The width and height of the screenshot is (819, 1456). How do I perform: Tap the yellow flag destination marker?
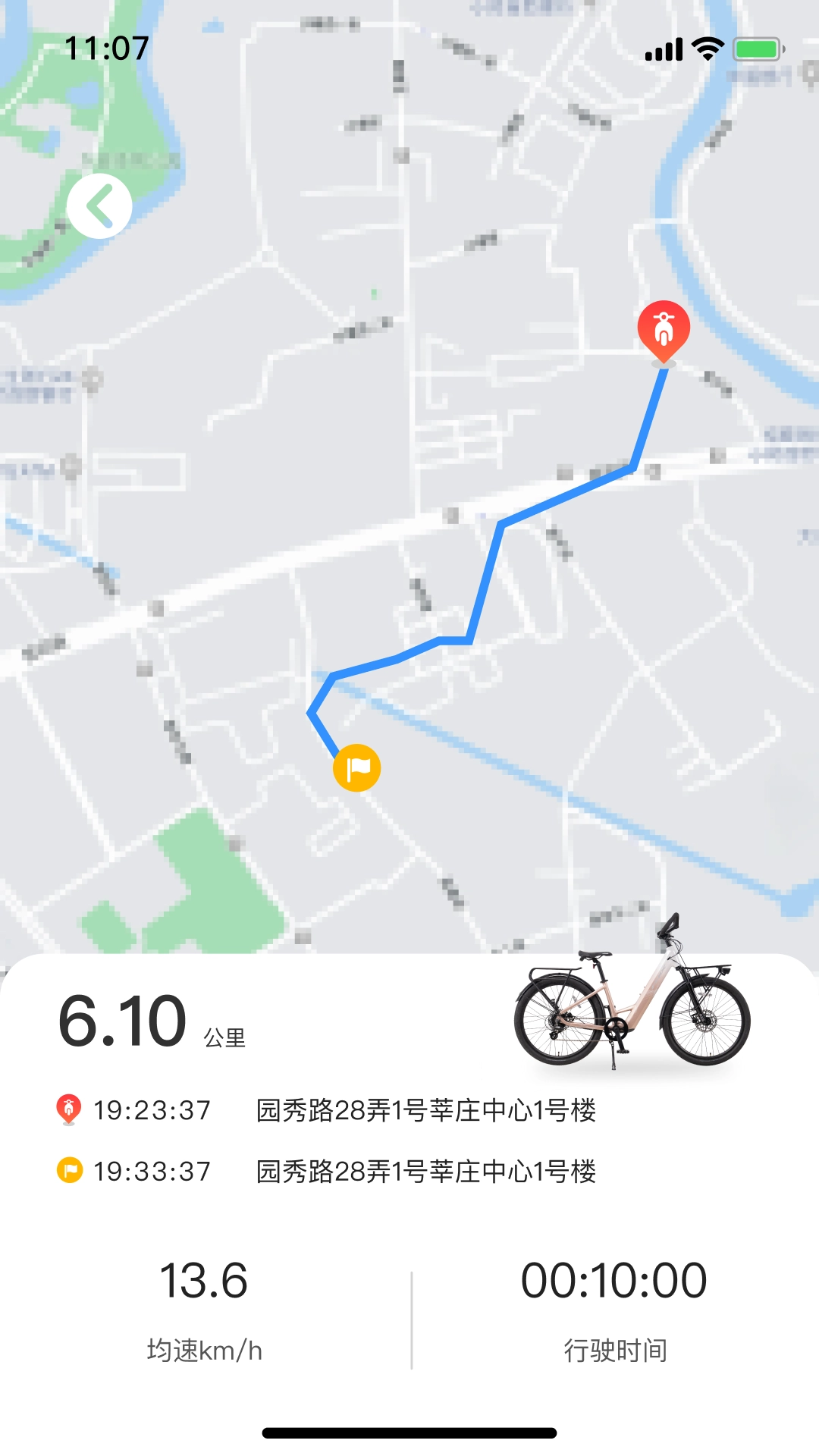357,769
